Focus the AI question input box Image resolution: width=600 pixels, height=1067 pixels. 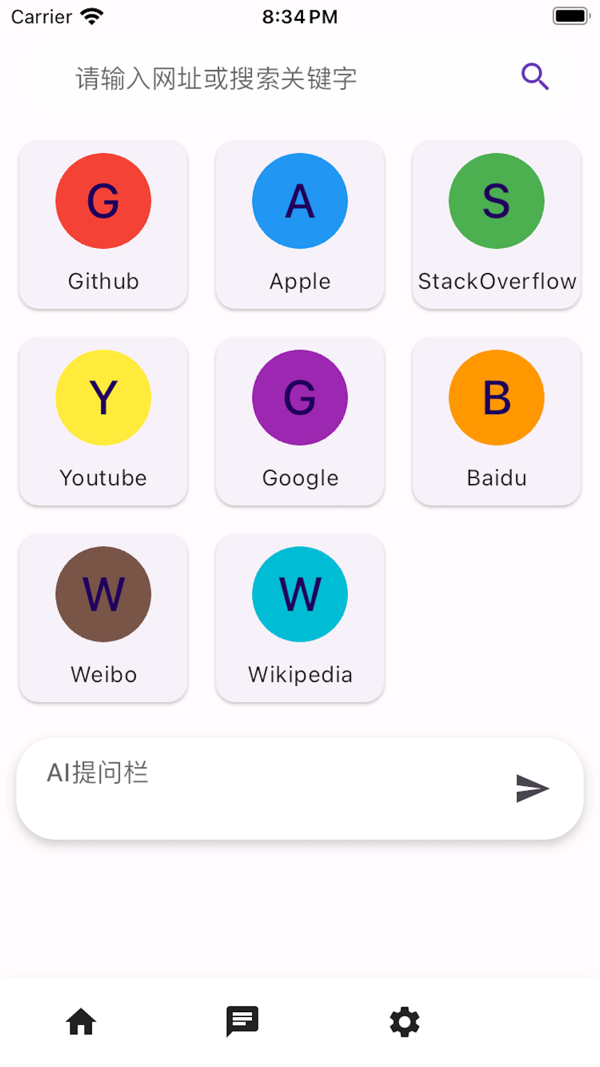coord(260,787)
